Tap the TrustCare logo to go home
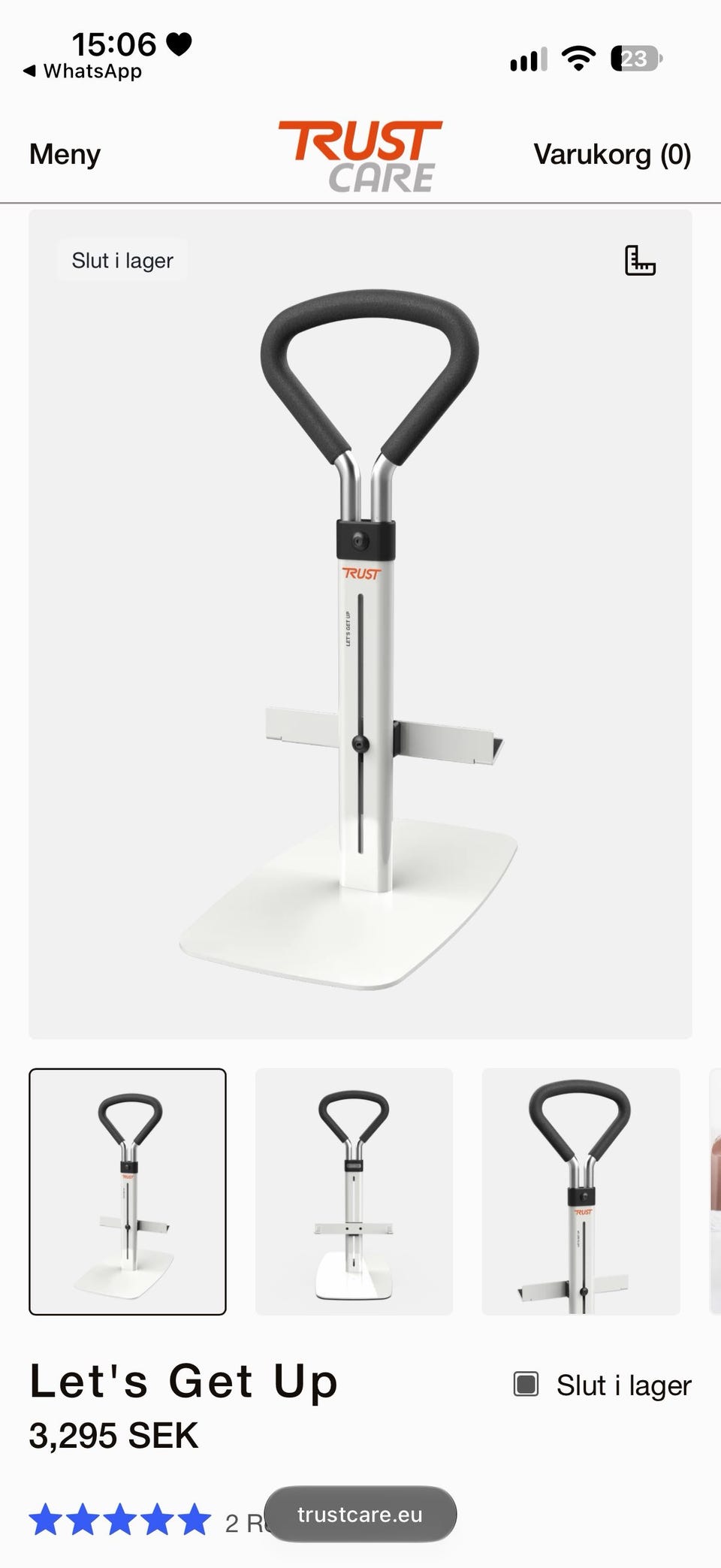The width and height of the screenshot is (721, 1568). (x=360, y=156)
